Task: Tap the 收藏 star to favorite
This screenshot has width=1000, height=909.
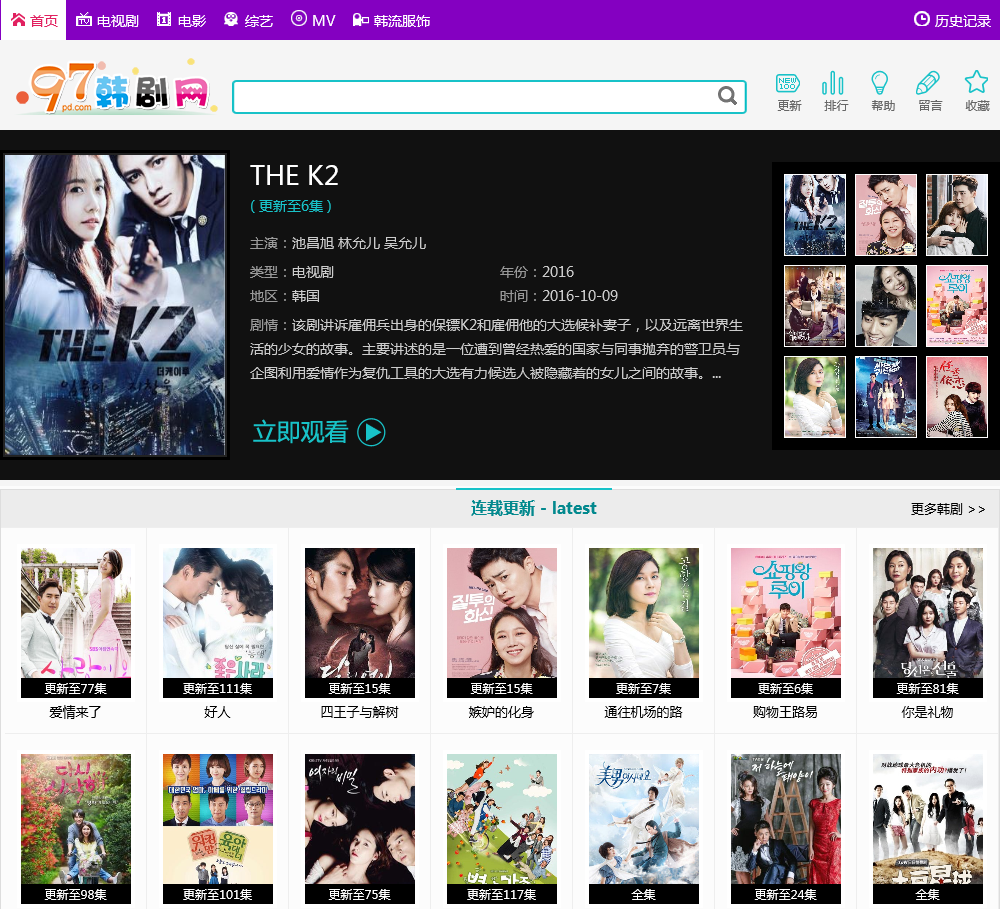Action: [977, 91]
